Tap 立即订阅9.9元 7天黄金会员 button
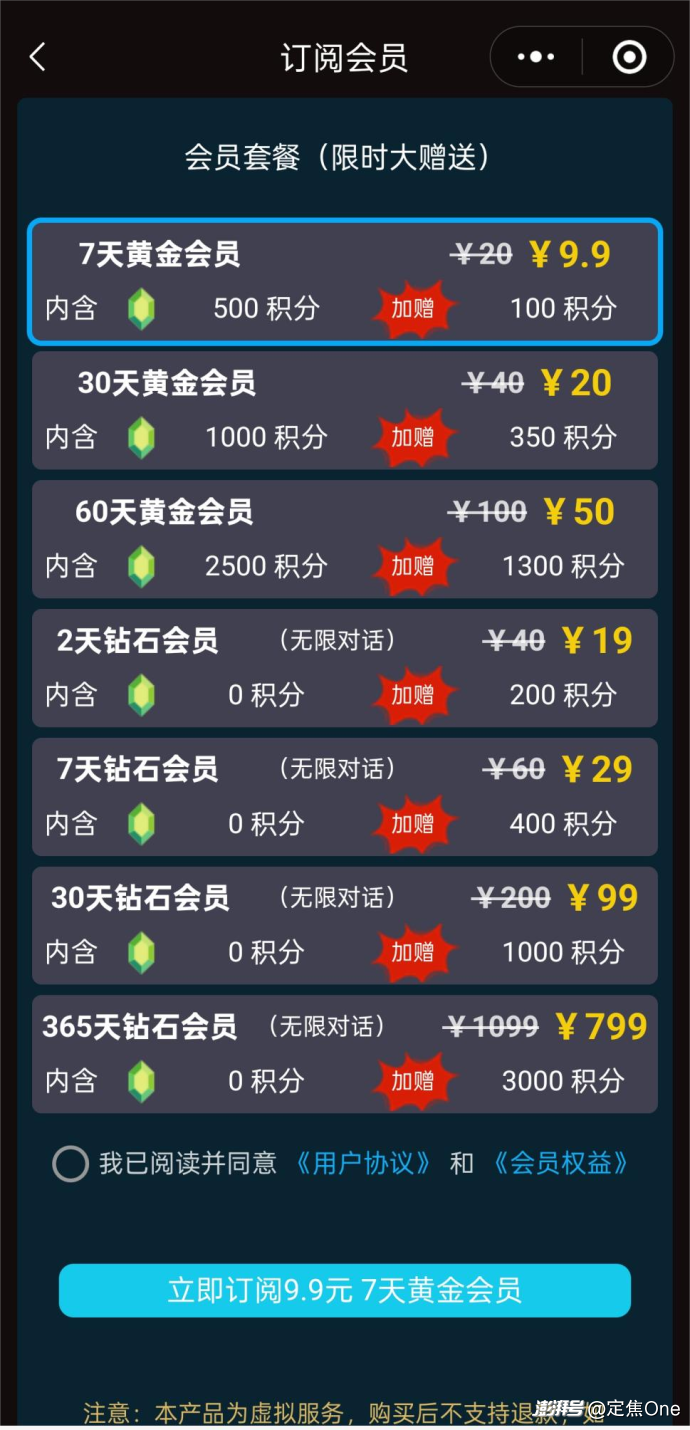Viewport: 690px width, 1430px height. (x=344, y=1290)
